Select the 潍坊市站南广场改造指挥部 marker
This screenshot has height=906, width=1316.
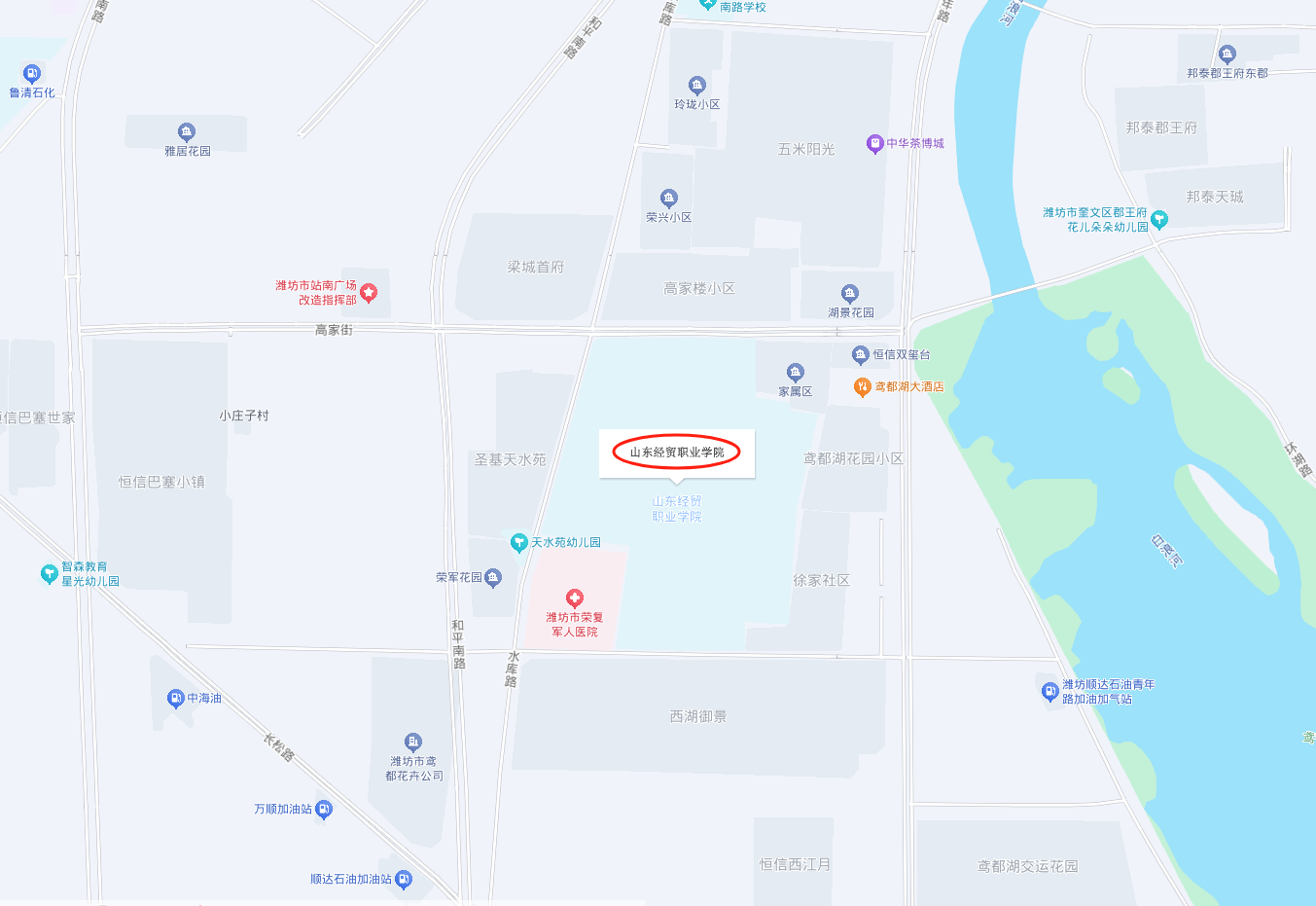(x=369, y=292)
